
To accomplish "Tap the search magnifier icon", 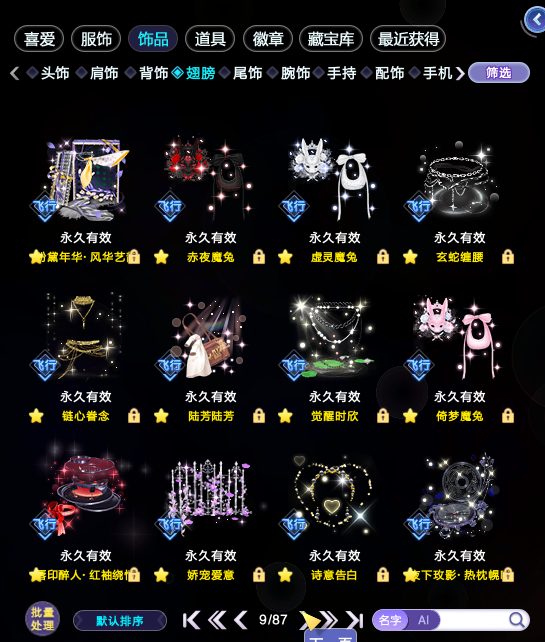I will click(517, 620).
